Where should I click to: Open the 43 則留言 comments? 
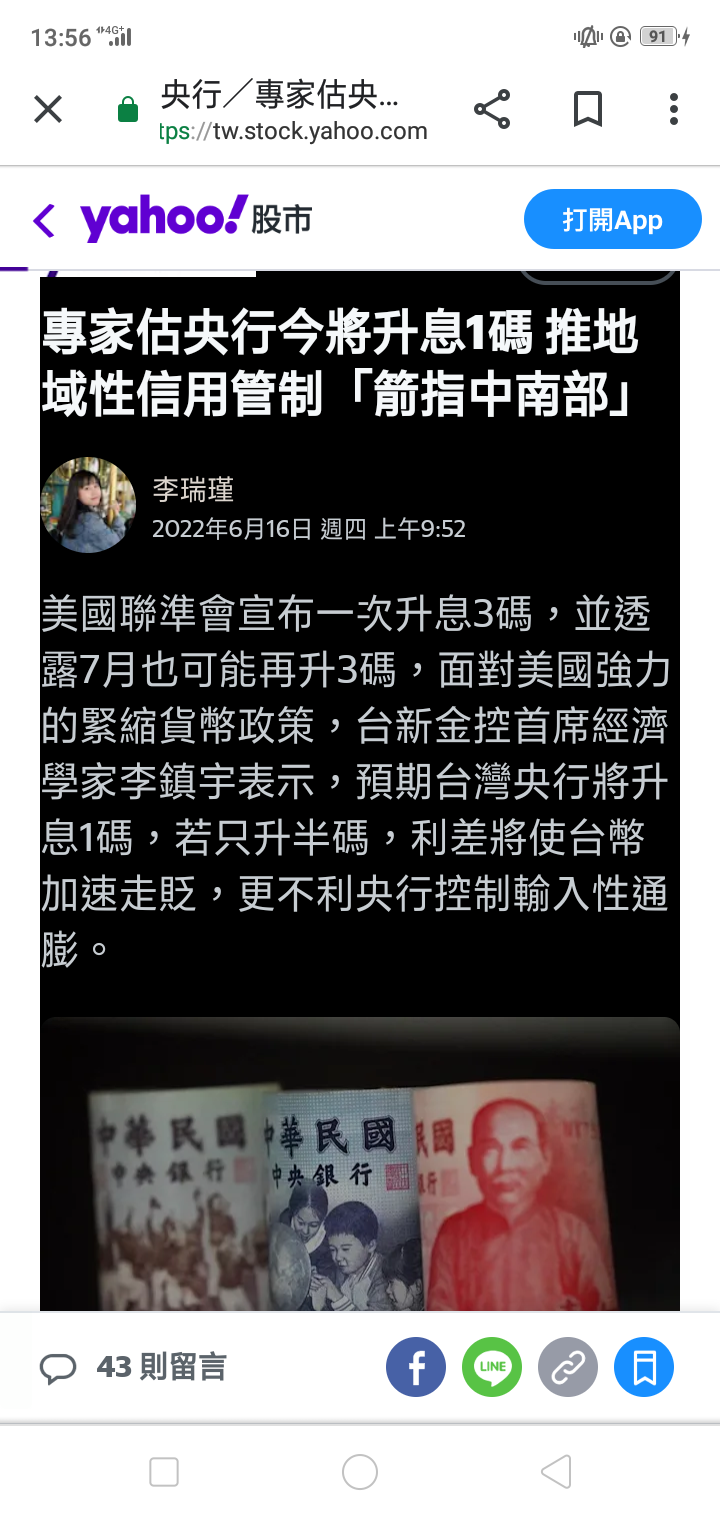[x=134, y=1367]
